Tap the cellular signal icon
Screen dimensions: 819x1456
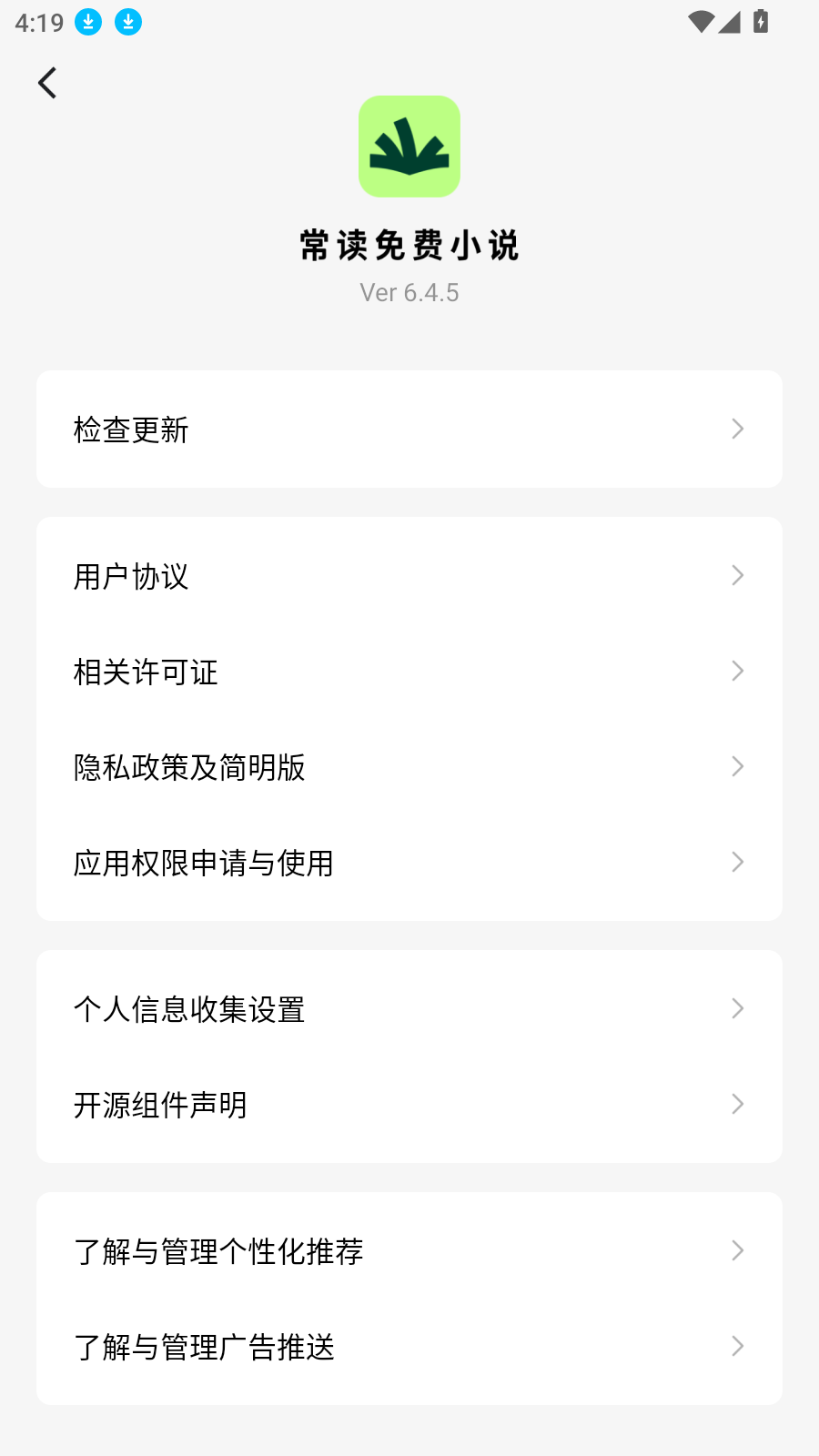(x=730, y=22)
